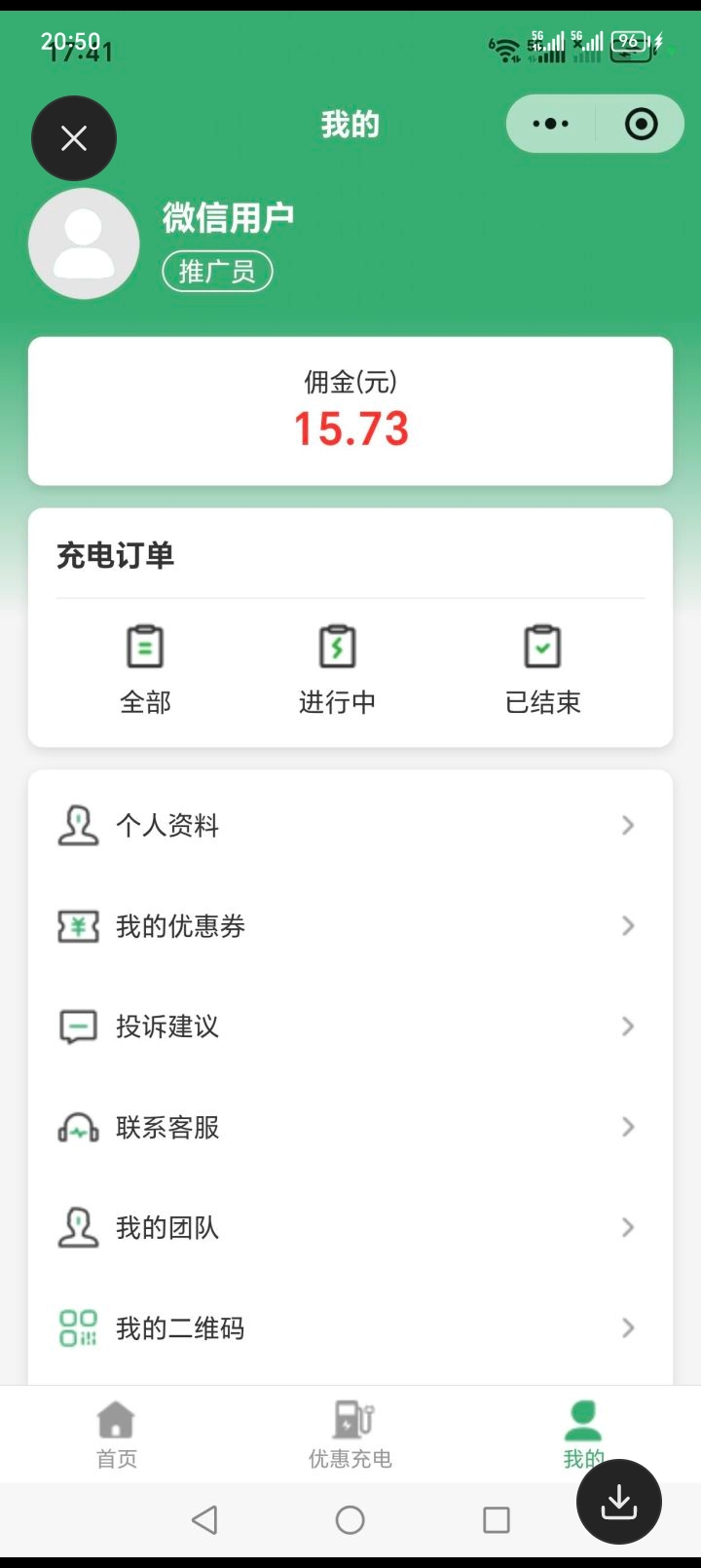The width and height of the screenshot is (701, 1568).
Task: Open 联系客服
Action: pyautogui.click(x=350, y=1127)
